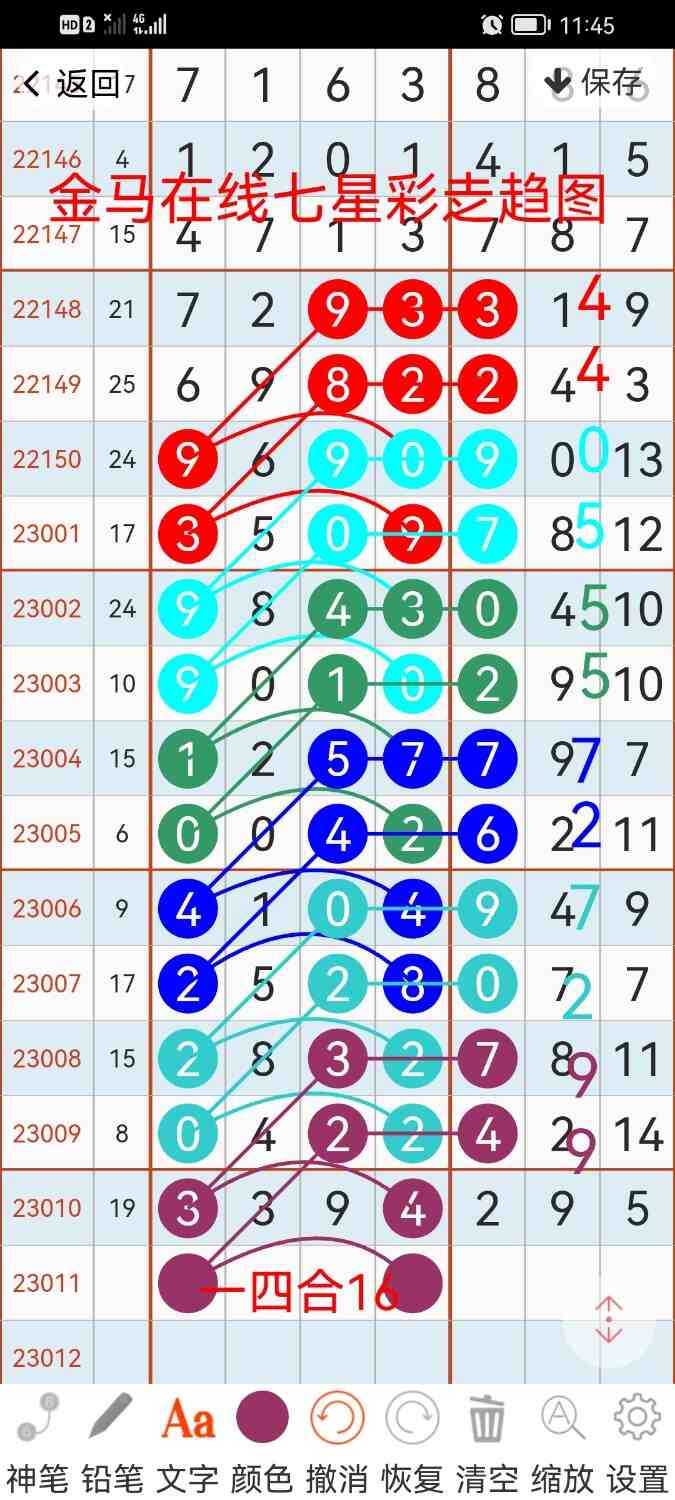
Task: Clear all drawings with 清空
Action: 487,1438
